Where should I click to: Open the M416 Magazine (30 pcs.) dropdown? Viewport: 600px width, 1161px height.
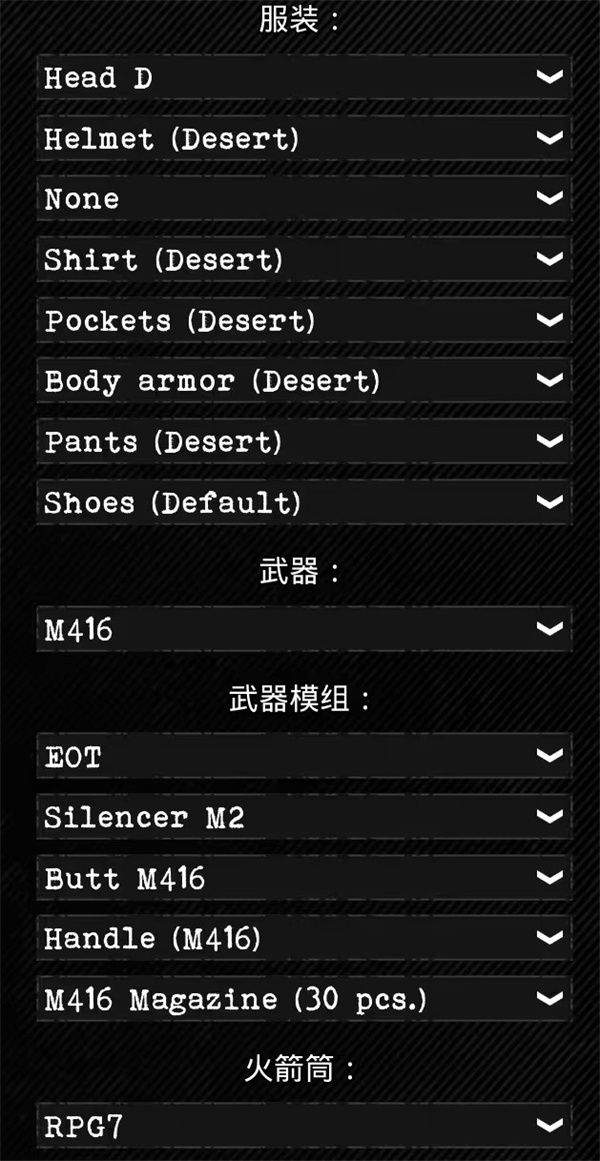[x=304, y=999]
